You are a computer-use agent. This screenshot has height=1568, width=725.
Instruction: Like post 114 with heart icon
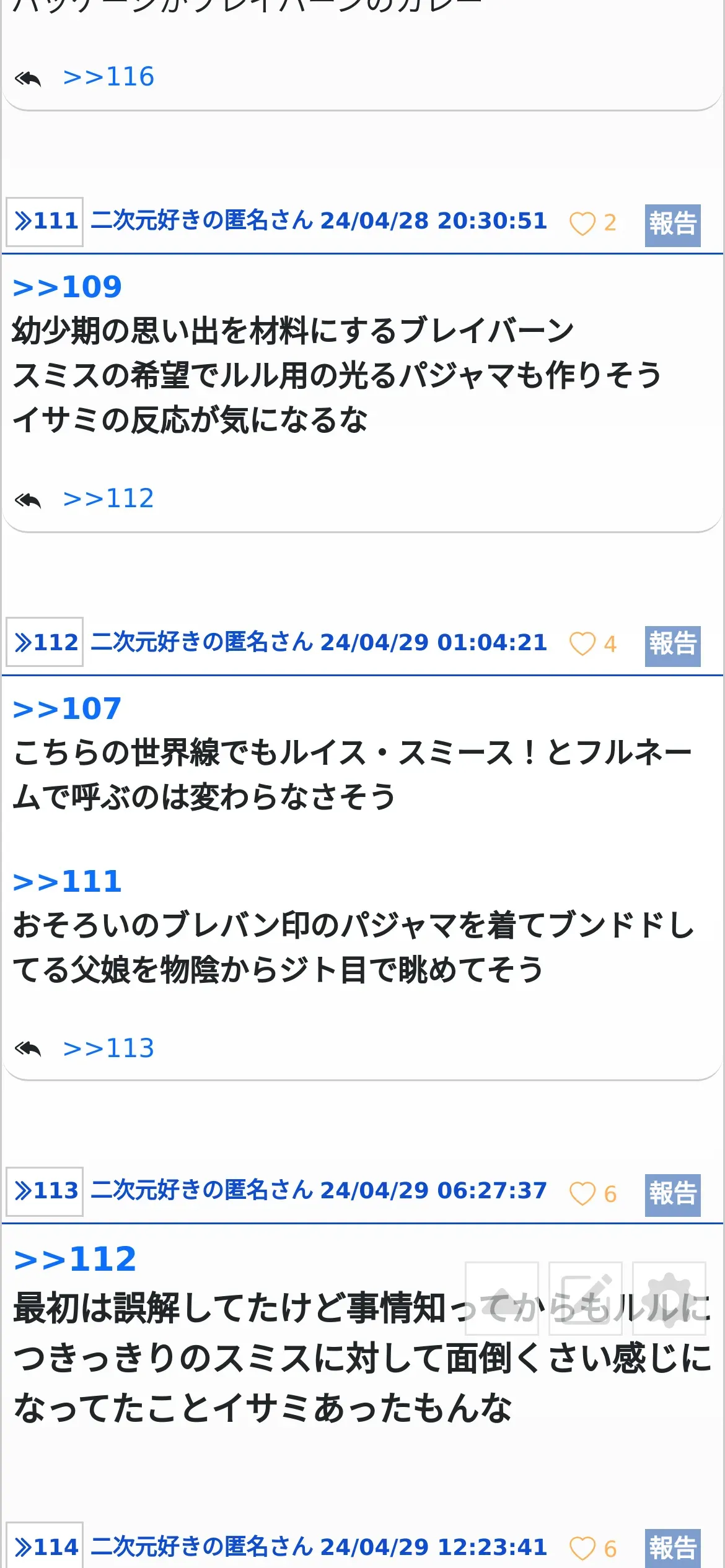point(582,1548)
